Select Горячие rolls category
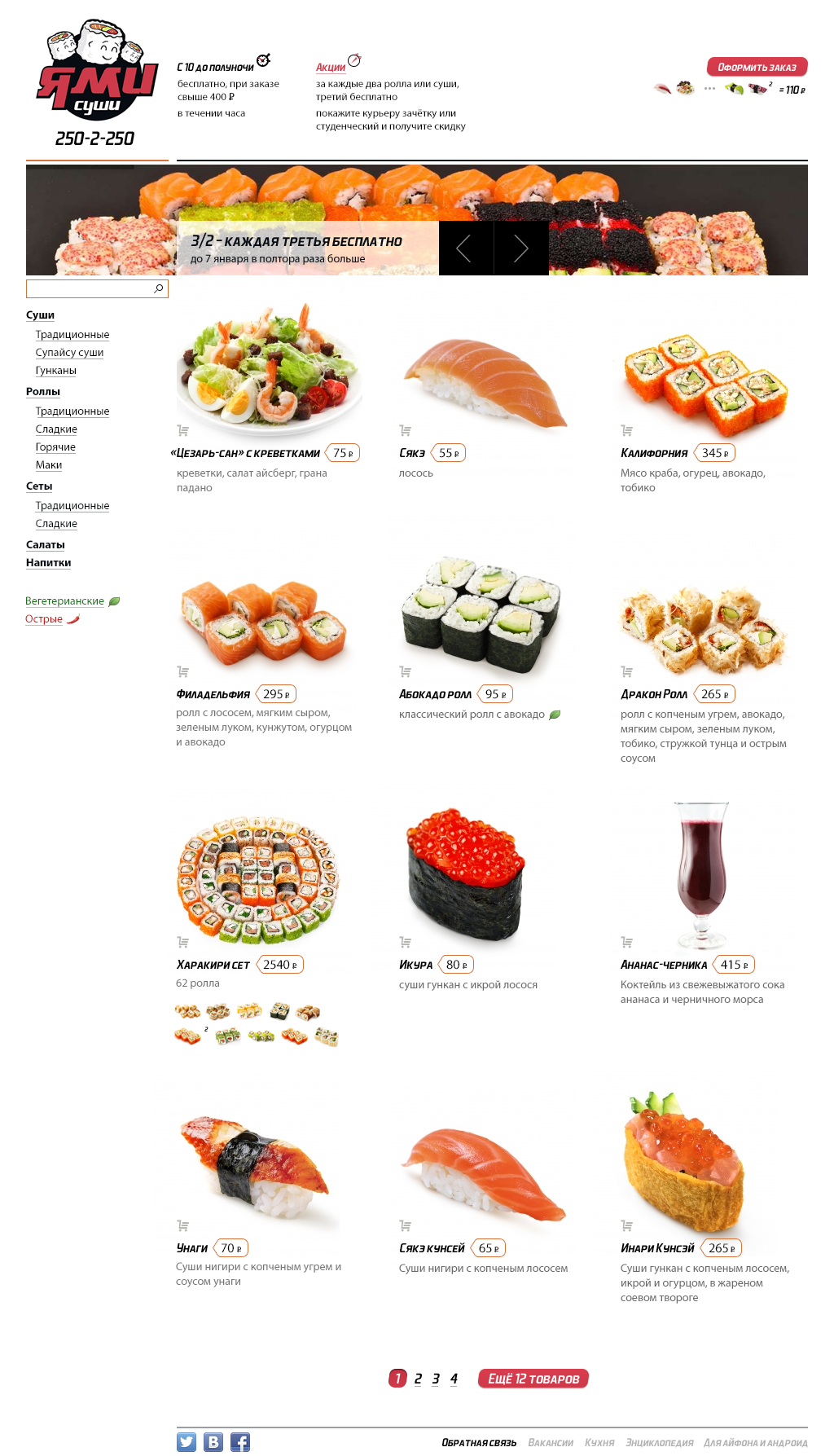The height and width of the screenshot is (1456, 834). (55, 447)
